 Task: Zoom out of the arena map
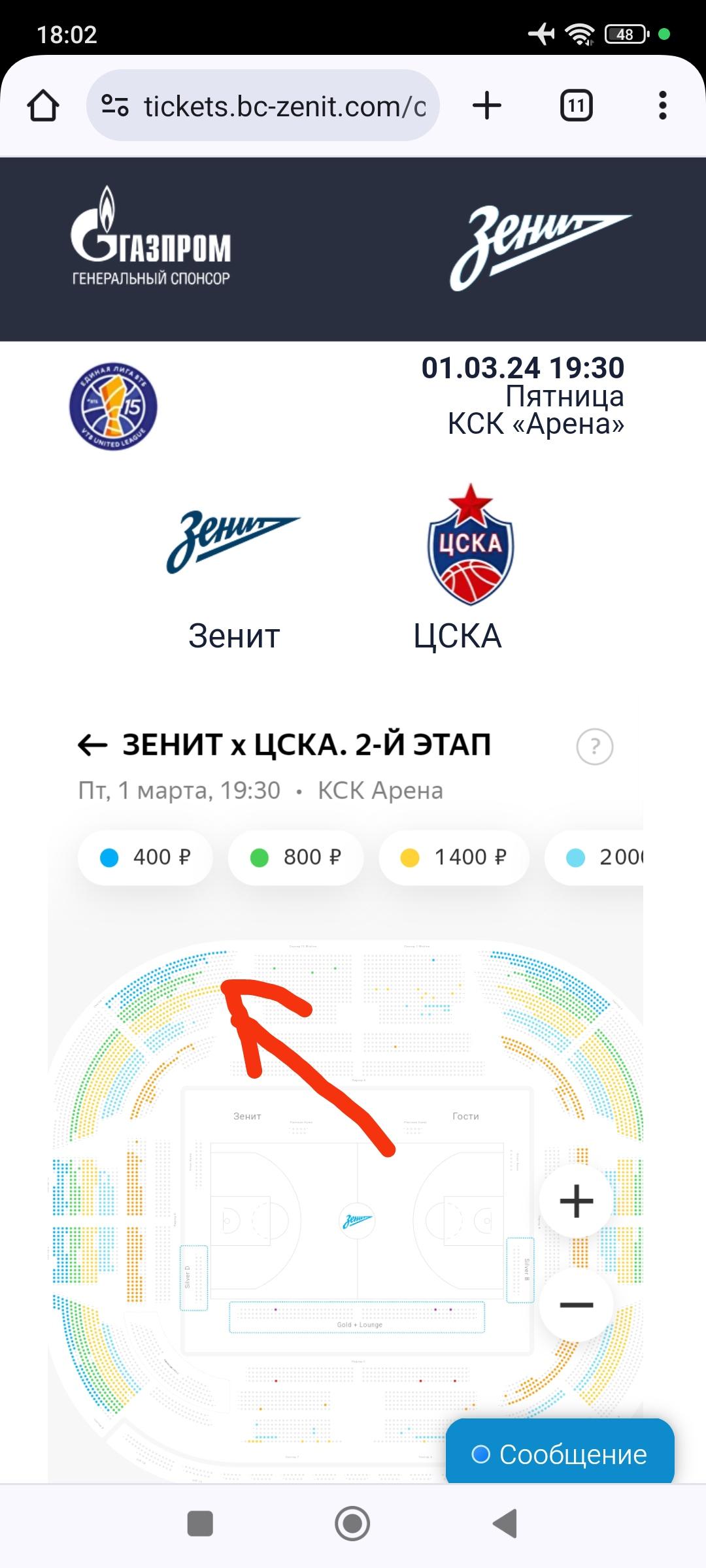pyautogui.click(x=577, y=1305)
